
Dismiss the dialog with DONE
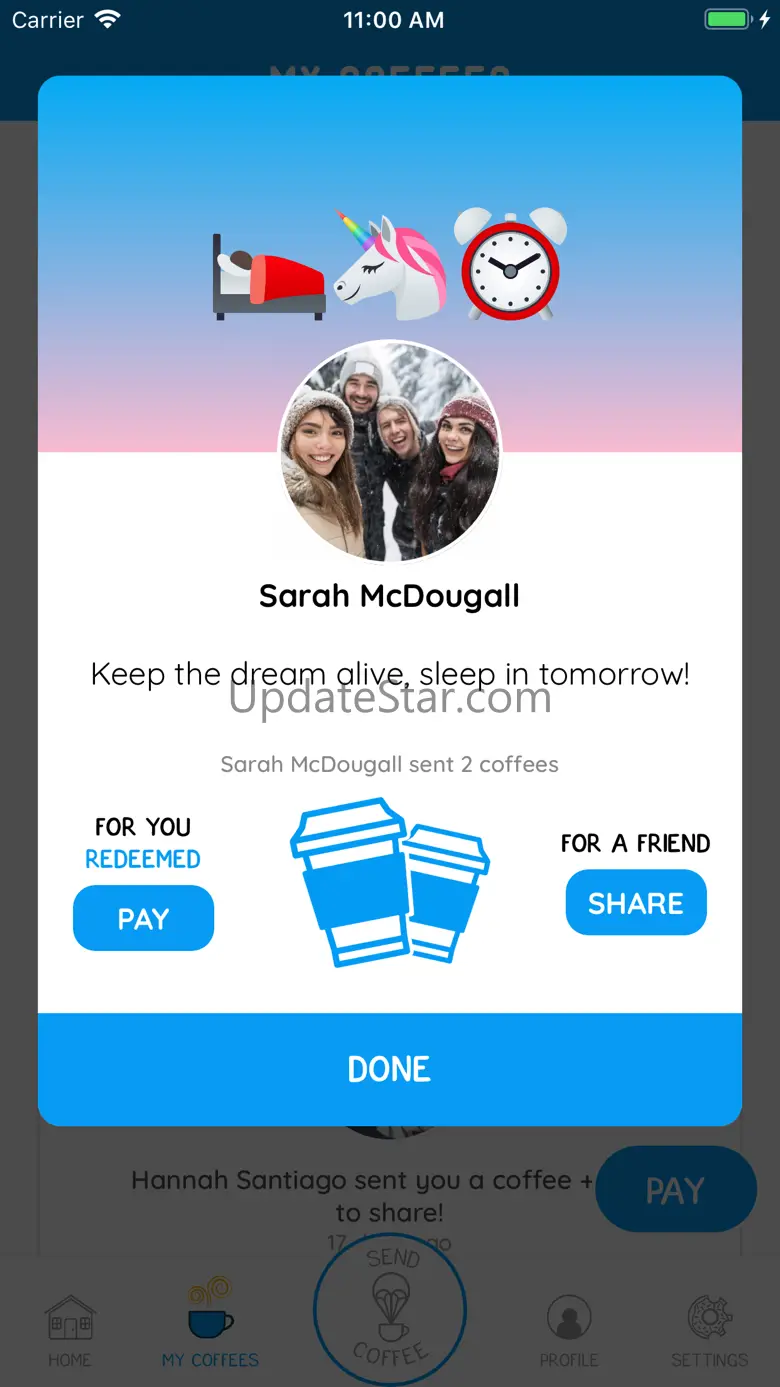390,1069
